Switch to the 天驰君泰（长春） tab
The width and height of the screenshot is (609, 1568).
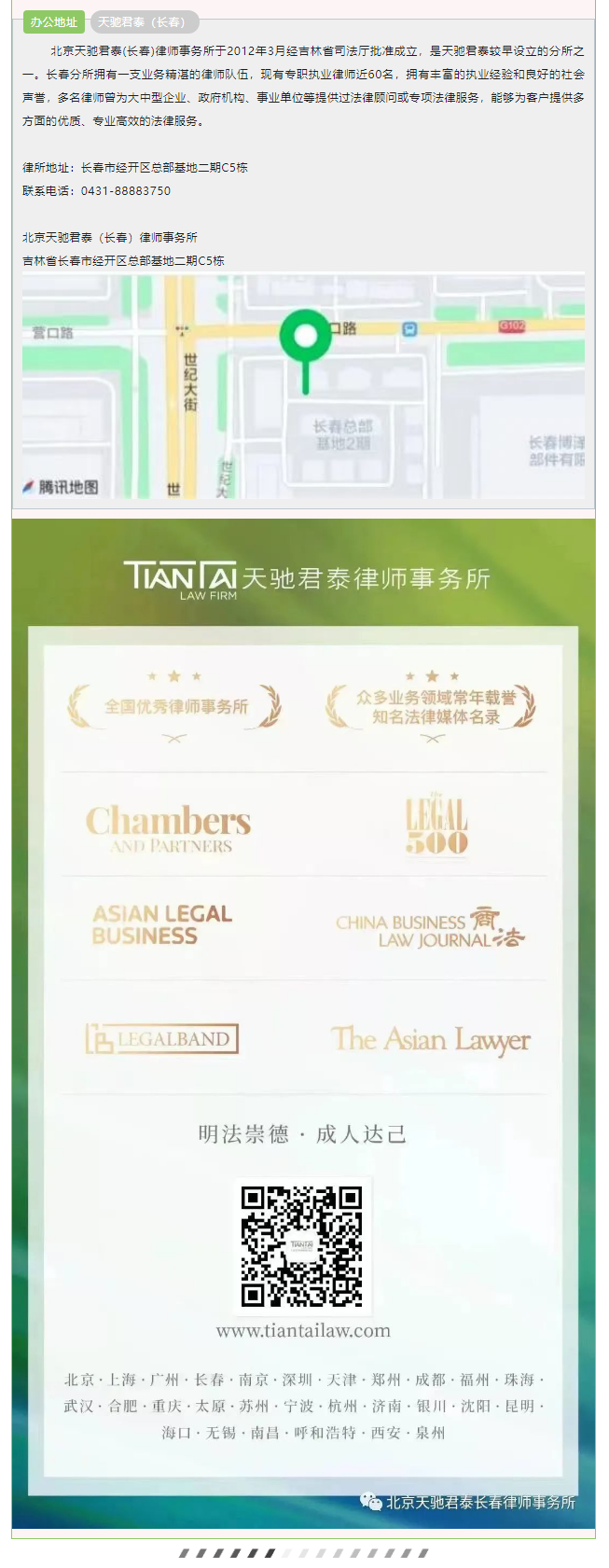click(142, 21)
